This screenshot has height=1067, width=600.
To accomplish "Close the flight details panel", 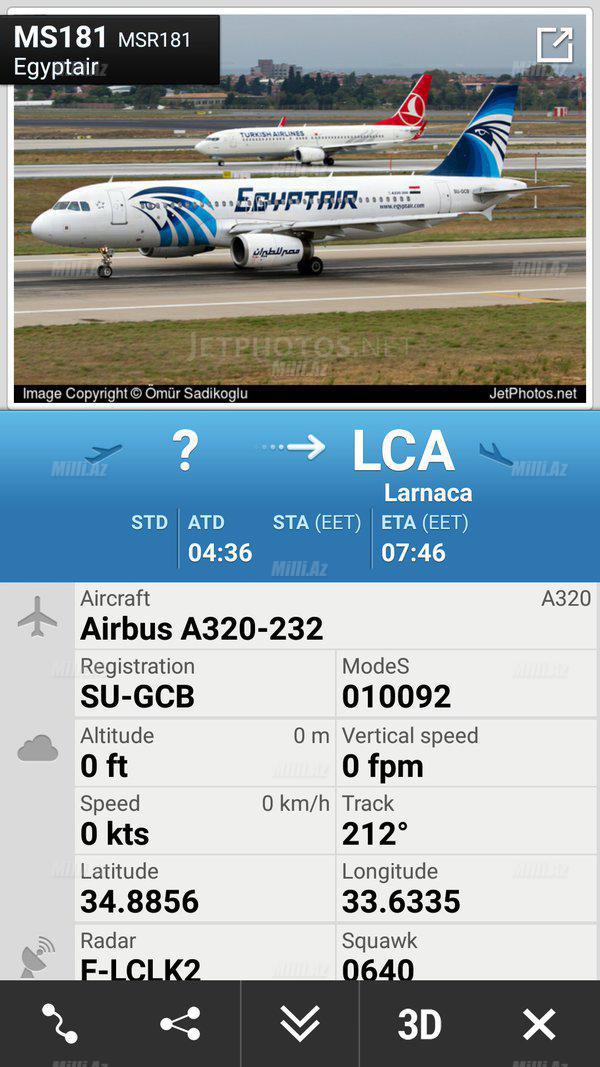I will [539, 1024].
